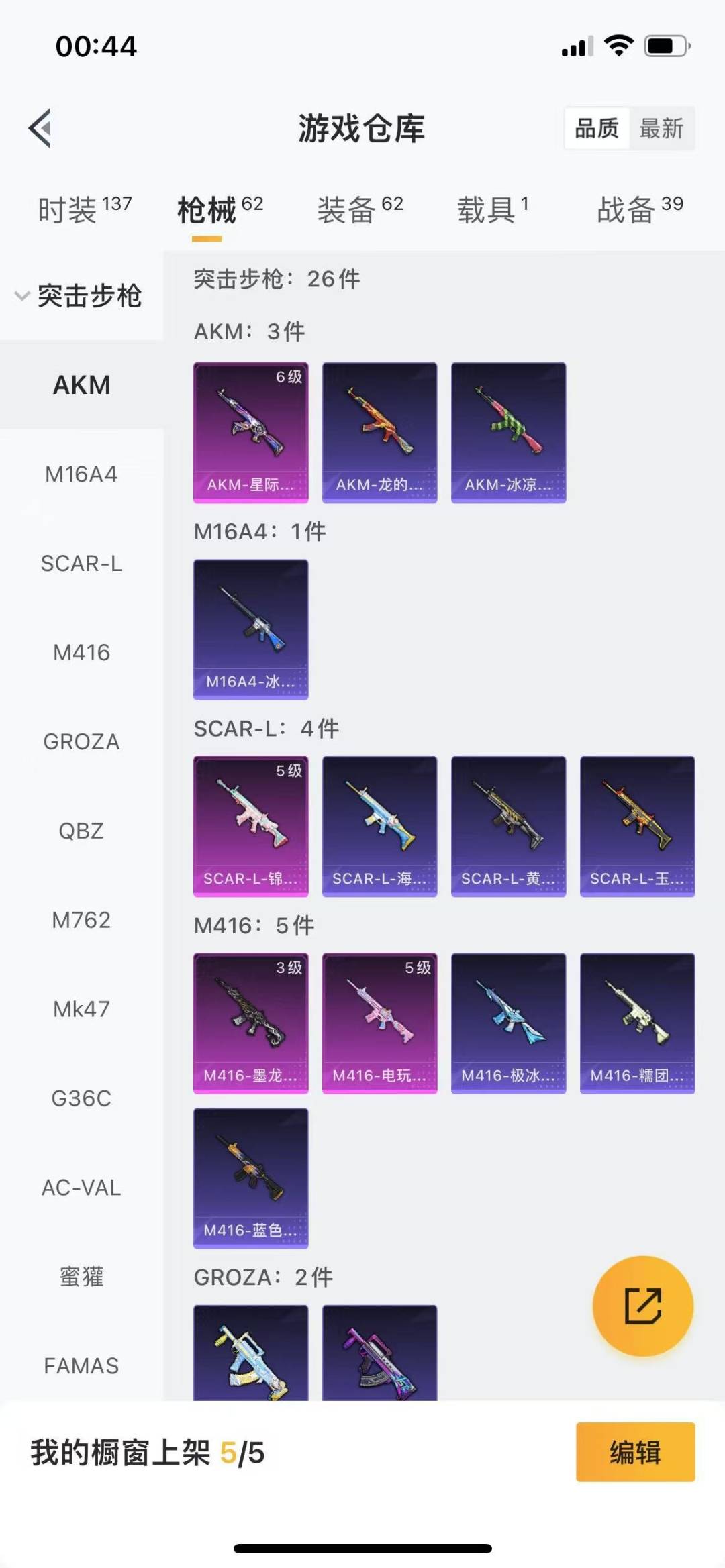Open the 载具 tab
725x1568 pixels.
click(x=493, y=209)
